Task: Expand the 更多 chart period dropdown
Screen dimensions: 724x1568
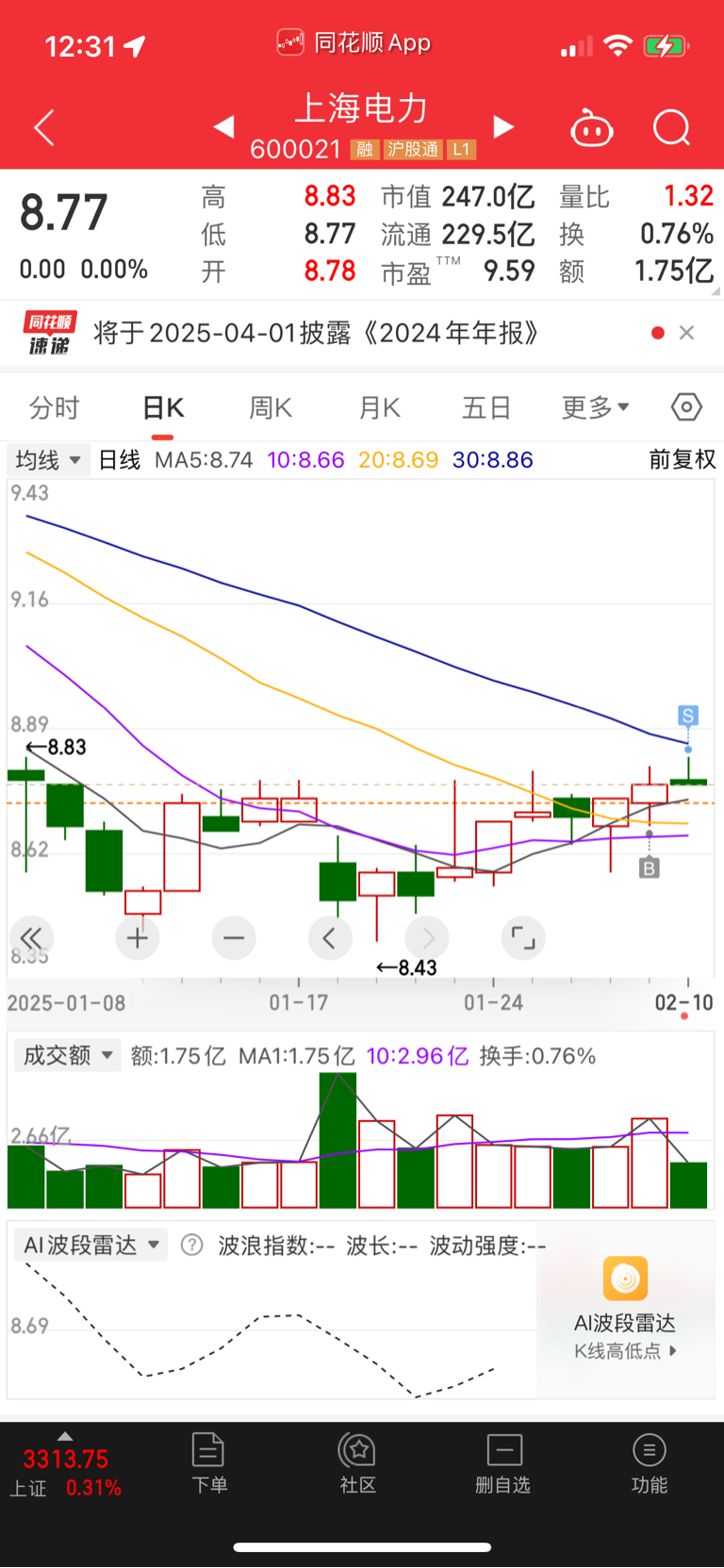Action: pos(595,407)
